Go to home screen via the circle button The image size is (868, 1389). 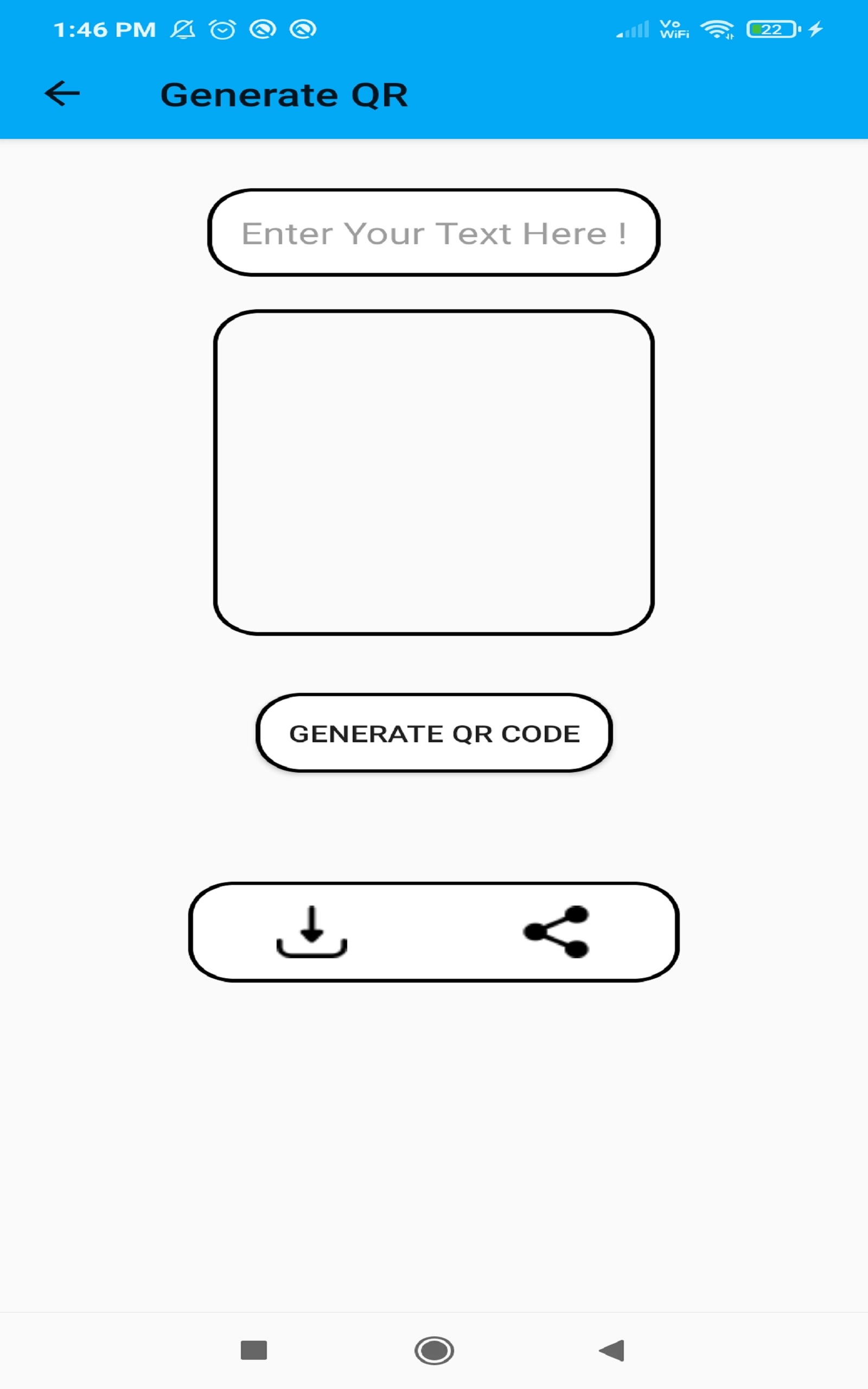tap(434, 1350)
